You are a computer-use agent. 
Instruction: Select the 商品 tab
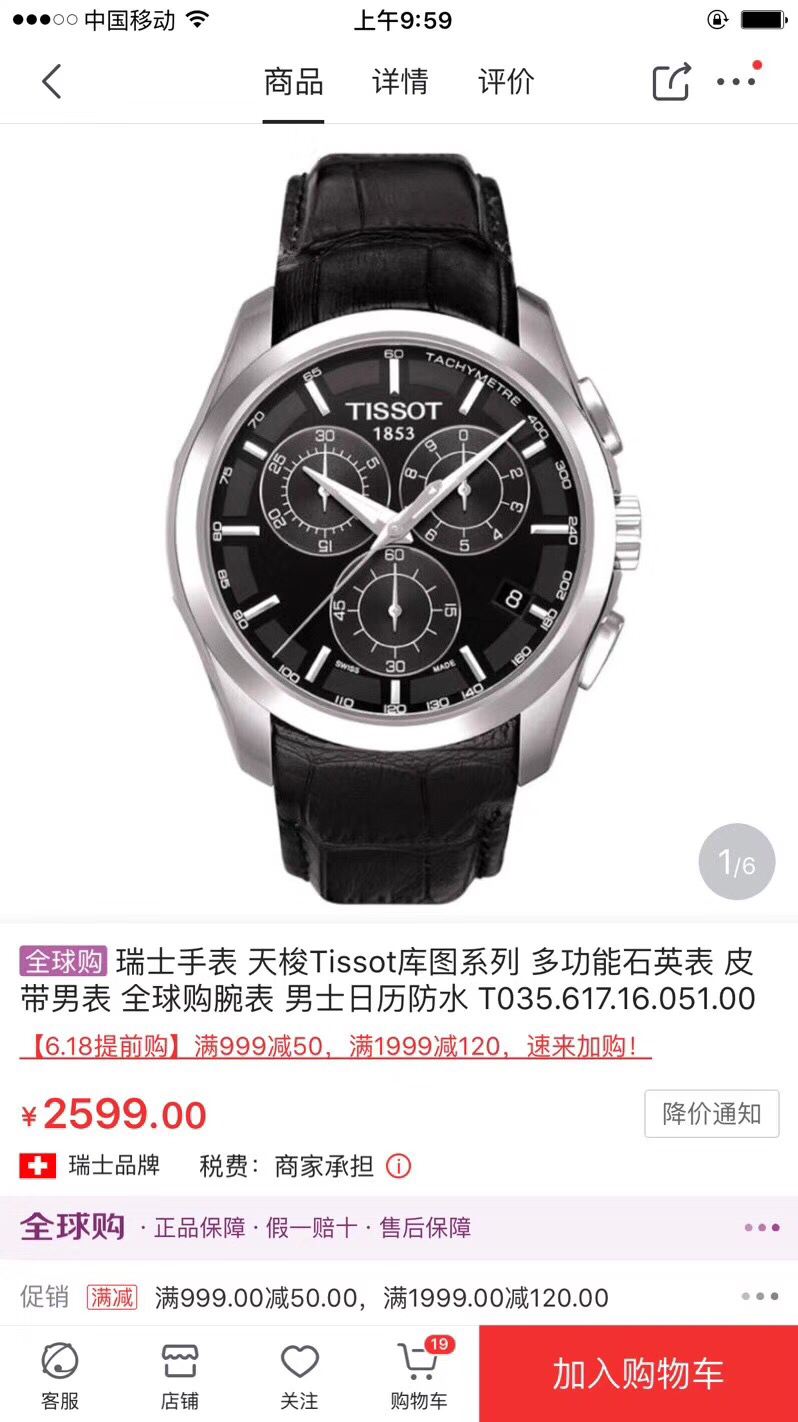tap(293, 82)
